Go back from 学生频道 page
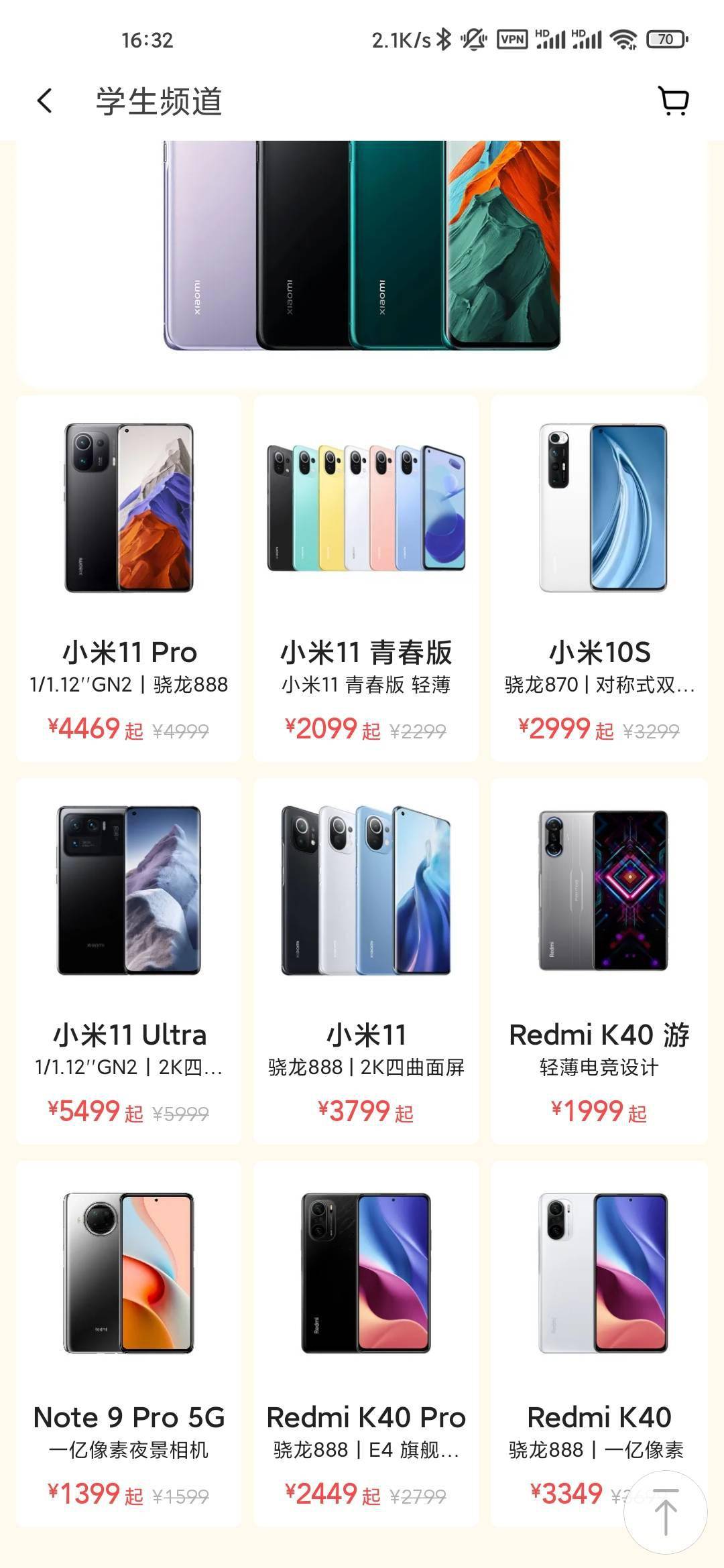Image resolution: width=724 pixels, height=1568 pixels. [44, 101]
